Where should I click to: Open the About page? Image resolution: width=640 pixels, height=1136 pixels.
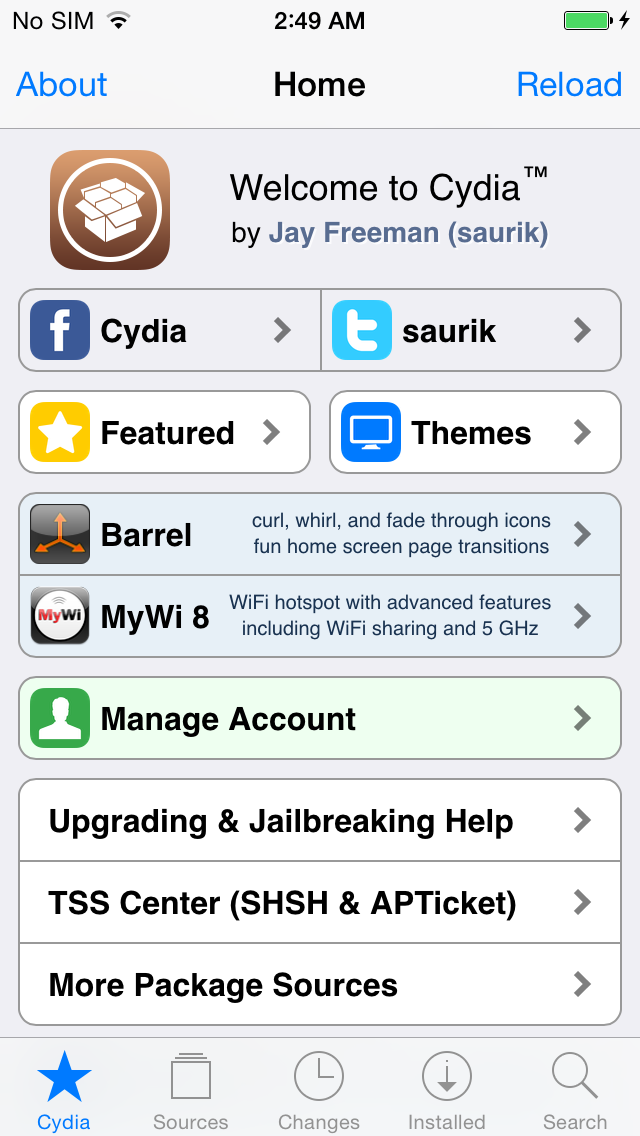coord(62,85)
